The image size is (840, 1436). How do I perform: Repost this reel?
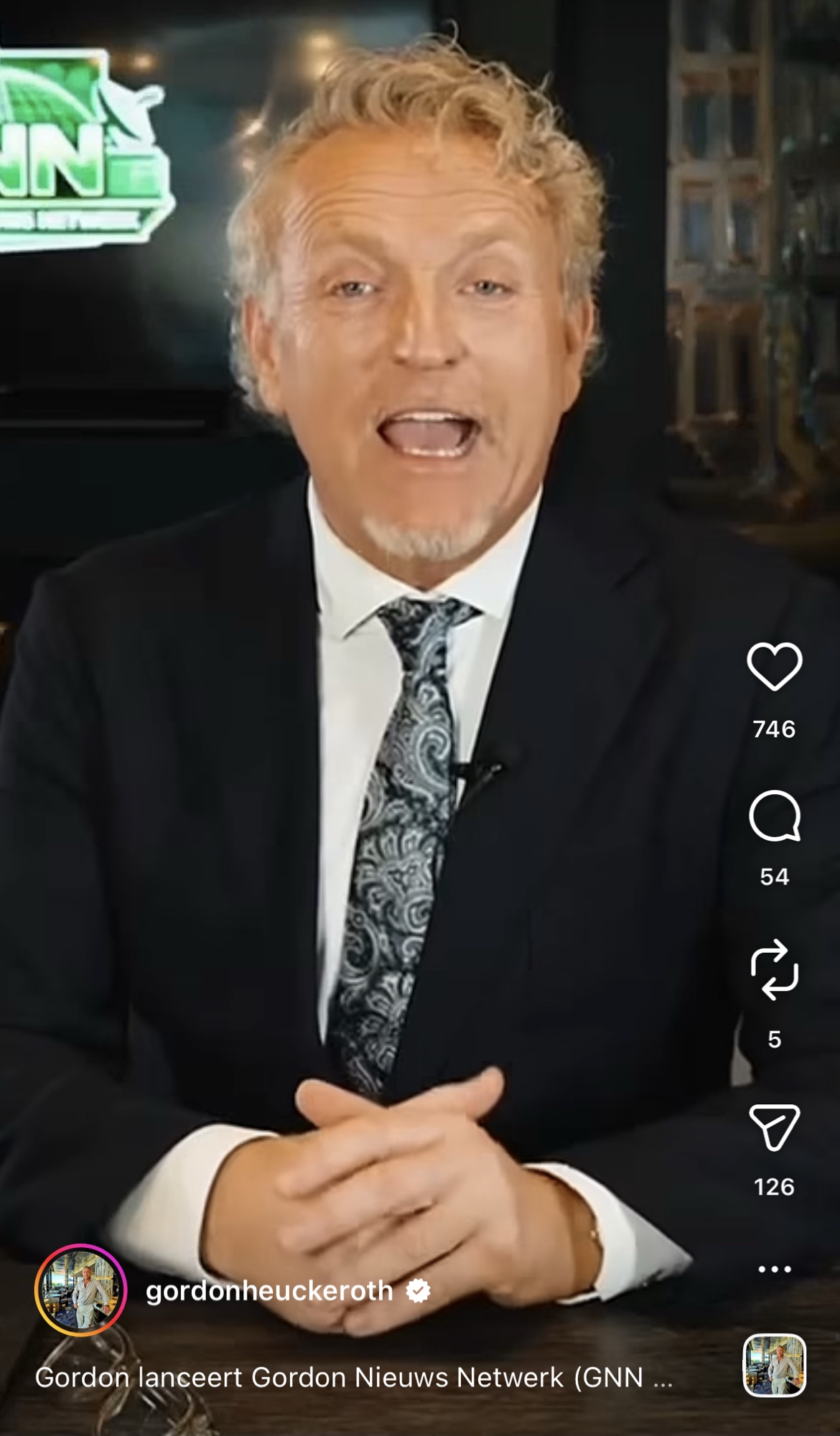click(774, 970)
